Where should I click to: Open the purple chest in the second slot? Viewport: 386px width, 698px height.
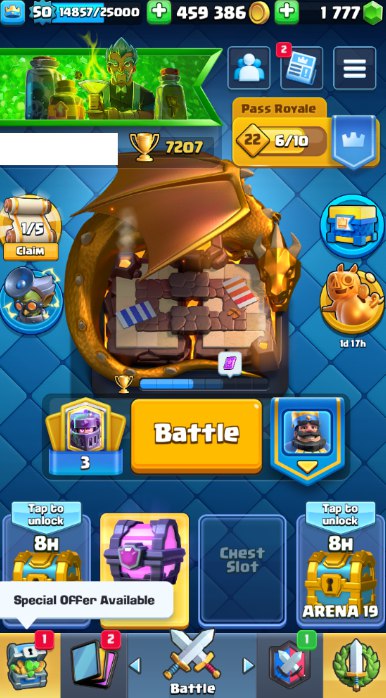coord(144,552)
